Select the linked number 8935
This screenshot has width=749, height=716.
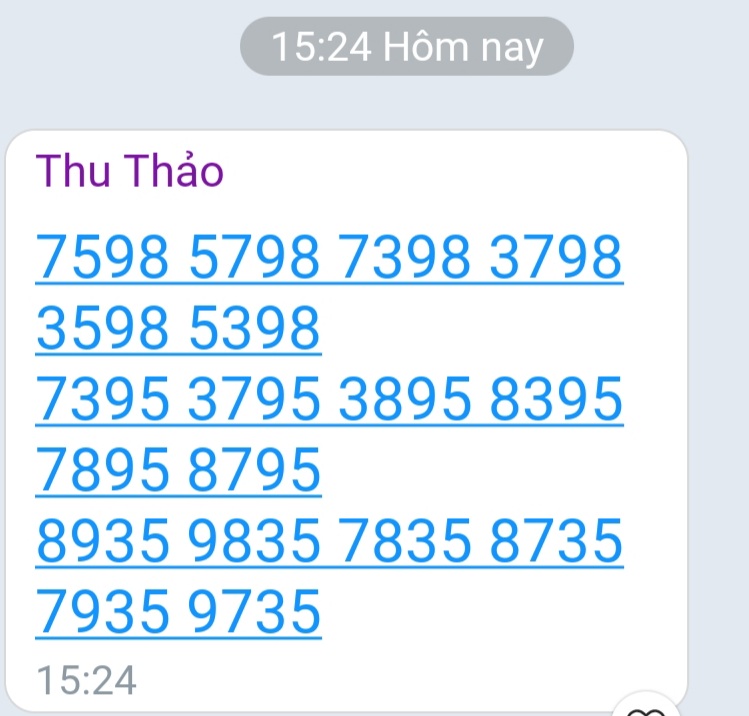click(104, 541)
